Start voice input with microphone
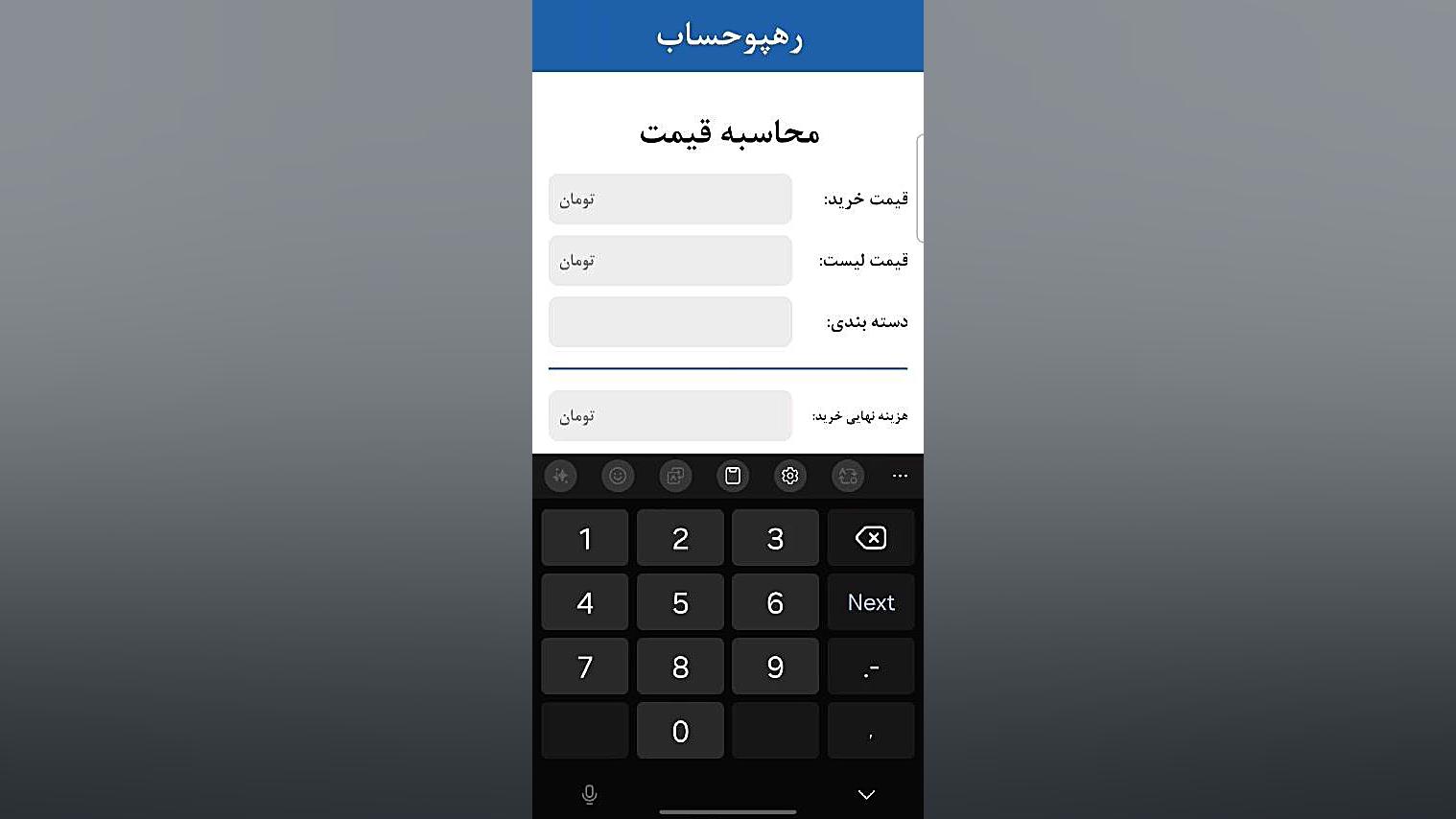The image size is (1456, 819). coord(589,794)
